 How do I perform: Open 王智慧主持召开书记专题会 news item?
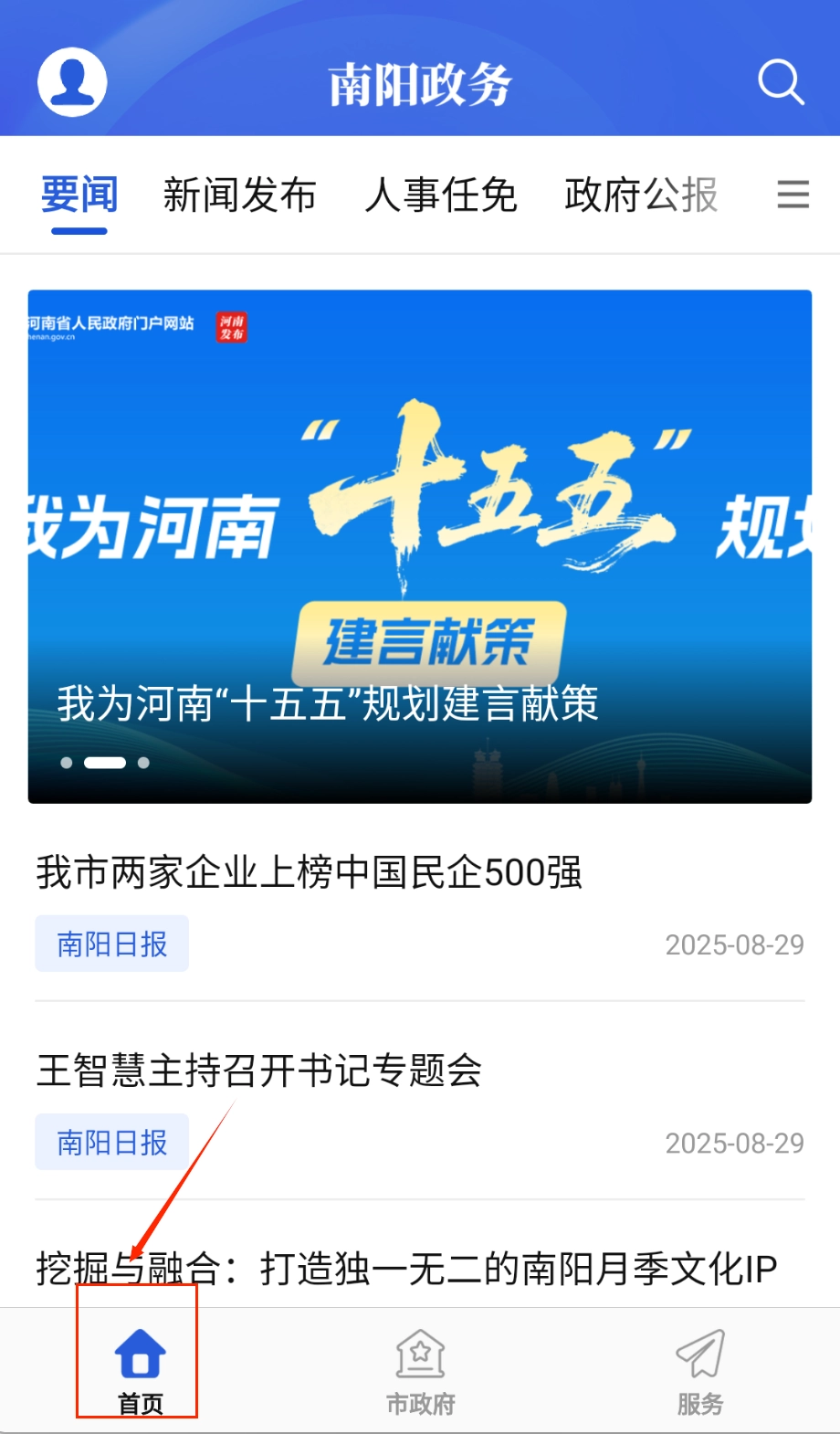(259, 1070)
